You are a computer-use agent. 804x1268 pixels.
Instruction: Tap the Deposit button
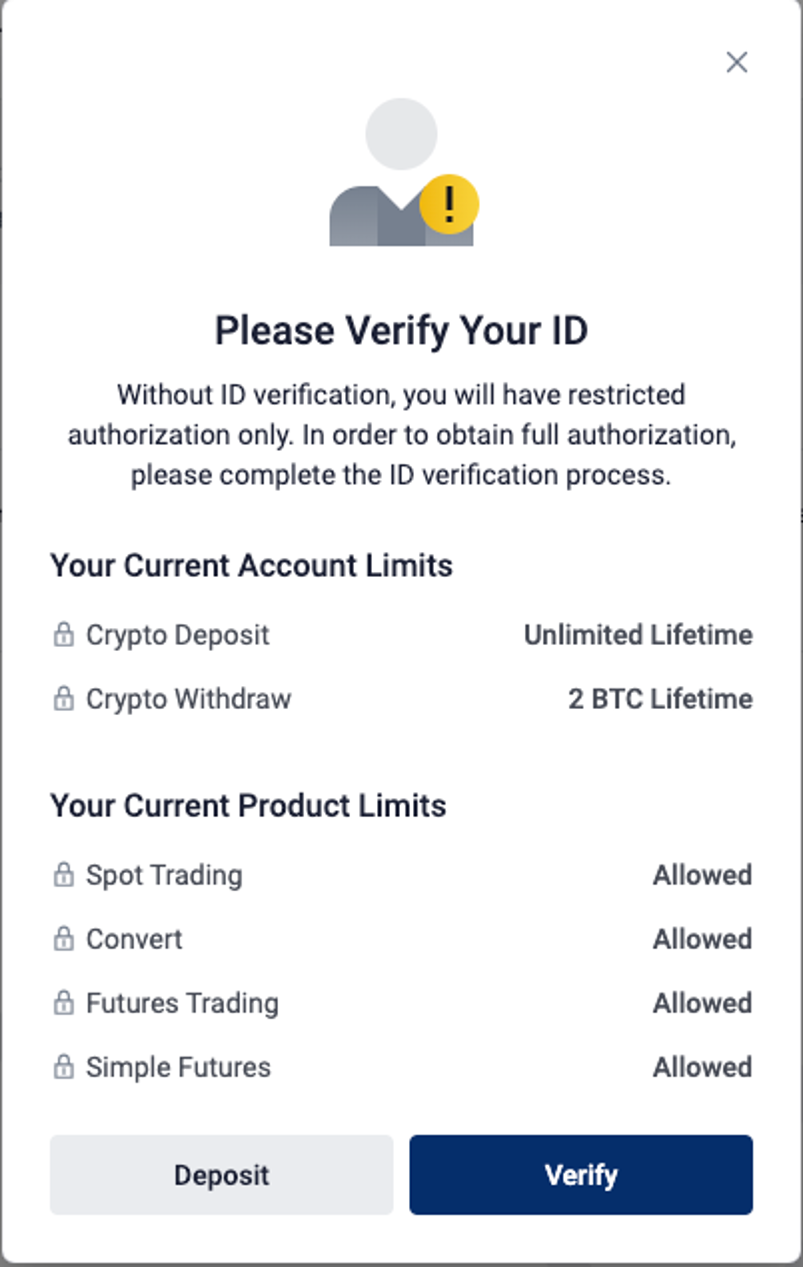pos(221,1174)
